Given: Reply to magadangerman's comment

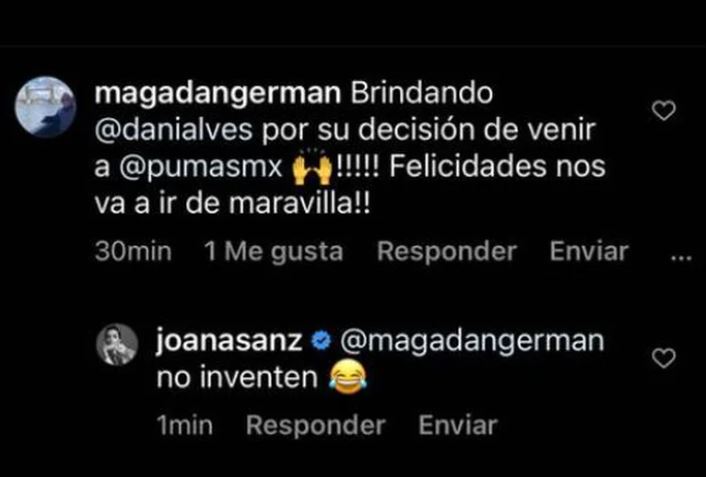Looking at the screenshot, I should pyautogui.click(x=447, y=252).
